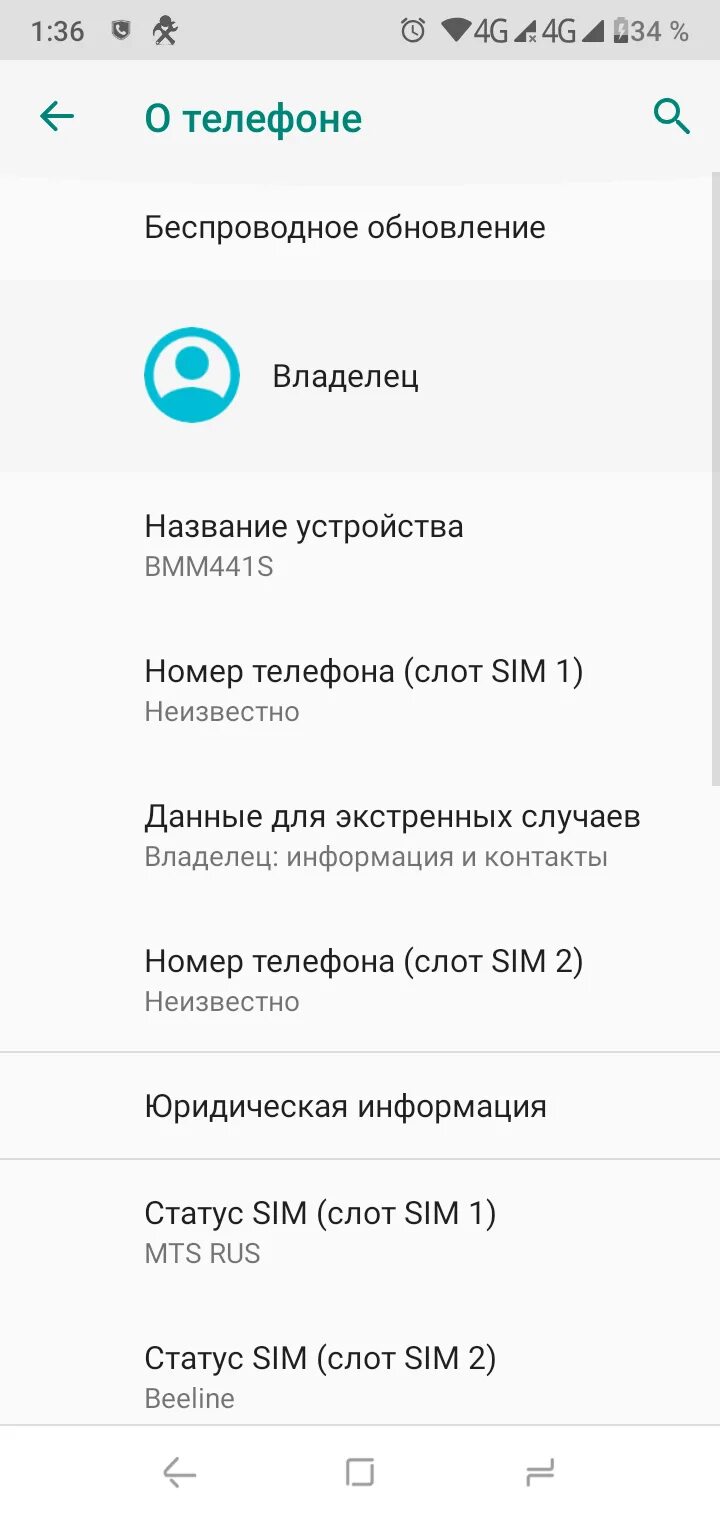The width and height of the screenshot is (720, 1520).
Task: Tap the system home button
Action: pos(360,1472)
